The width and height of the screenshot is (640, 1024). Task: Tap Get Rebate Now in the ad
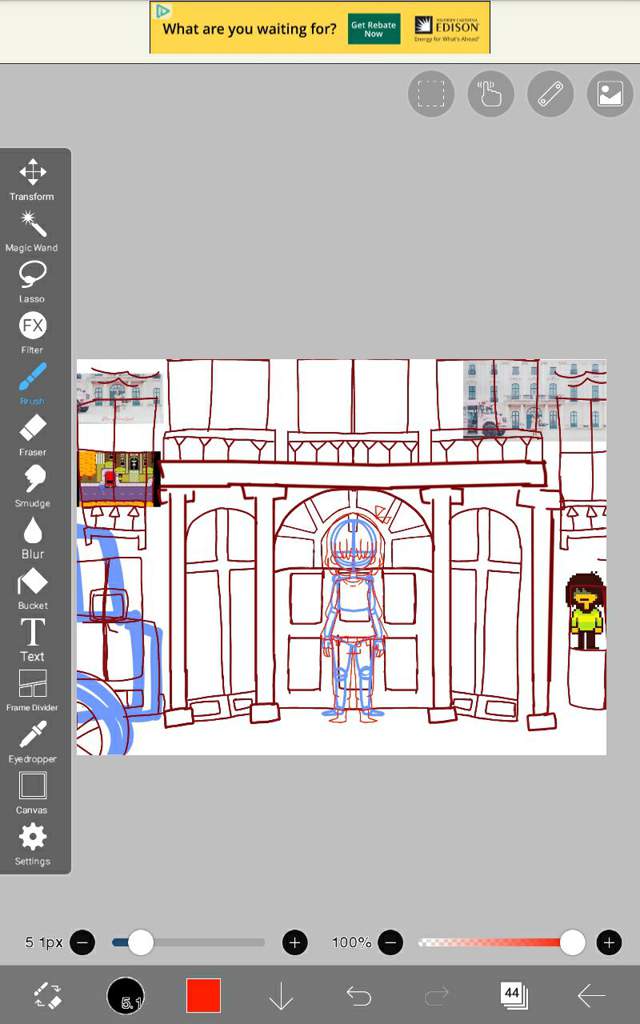click(x=373, y=29)
